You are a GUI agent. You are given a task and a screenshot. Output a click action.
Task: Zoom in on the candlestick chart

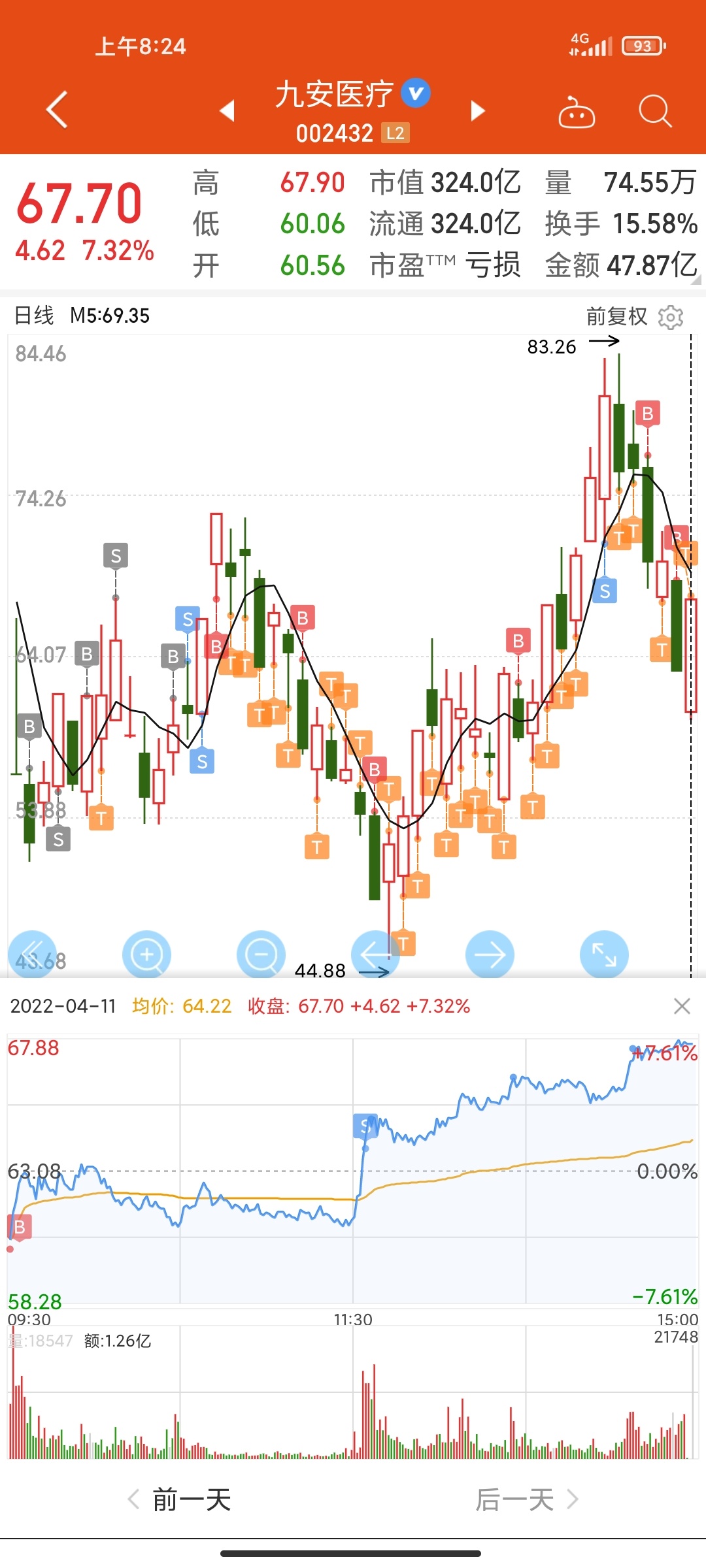click(x=146, y=955)
